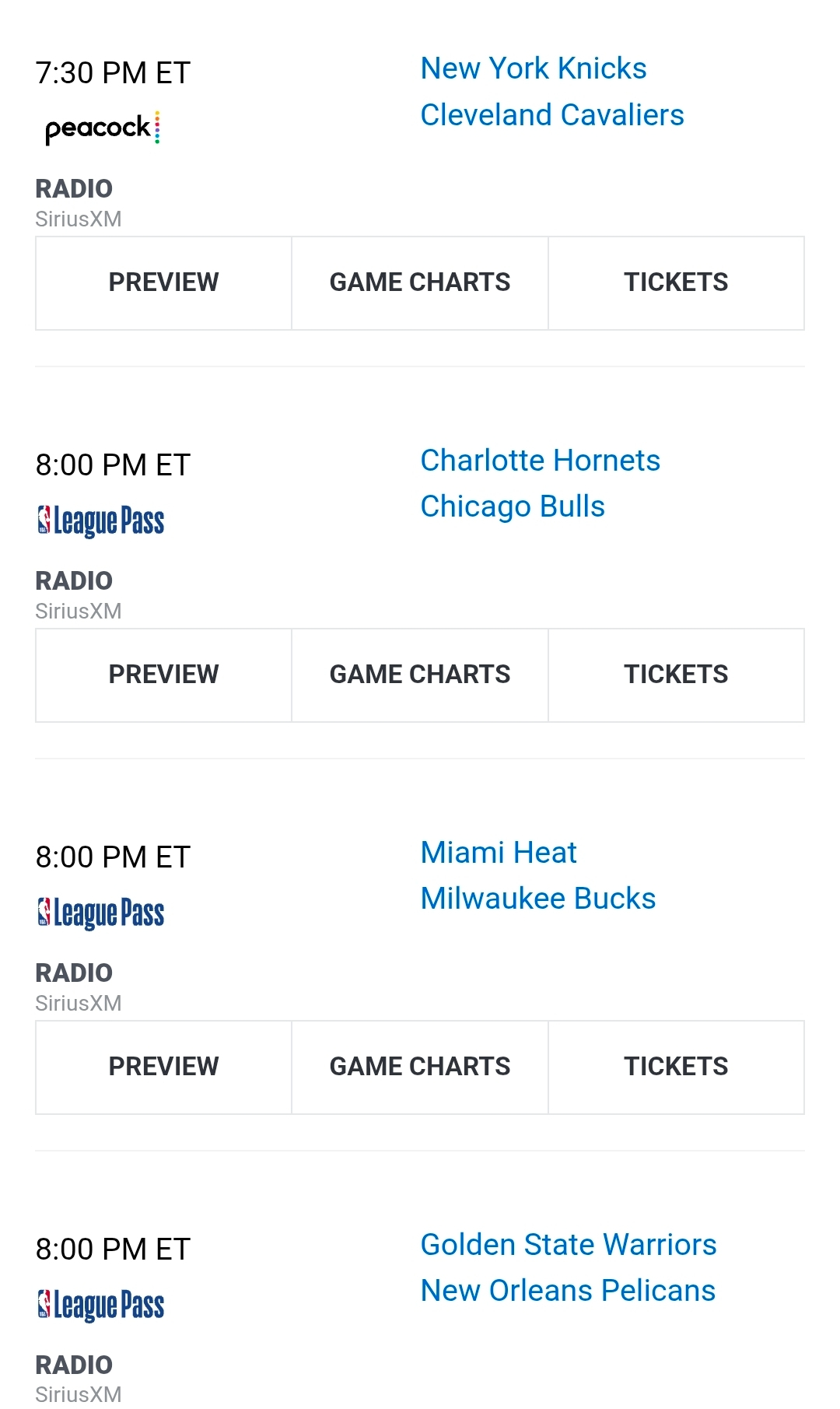The height and width of the screenshot is (1409, 840).
Task: Open the New York Knicks team link
Action: click(x=534, y=68)
